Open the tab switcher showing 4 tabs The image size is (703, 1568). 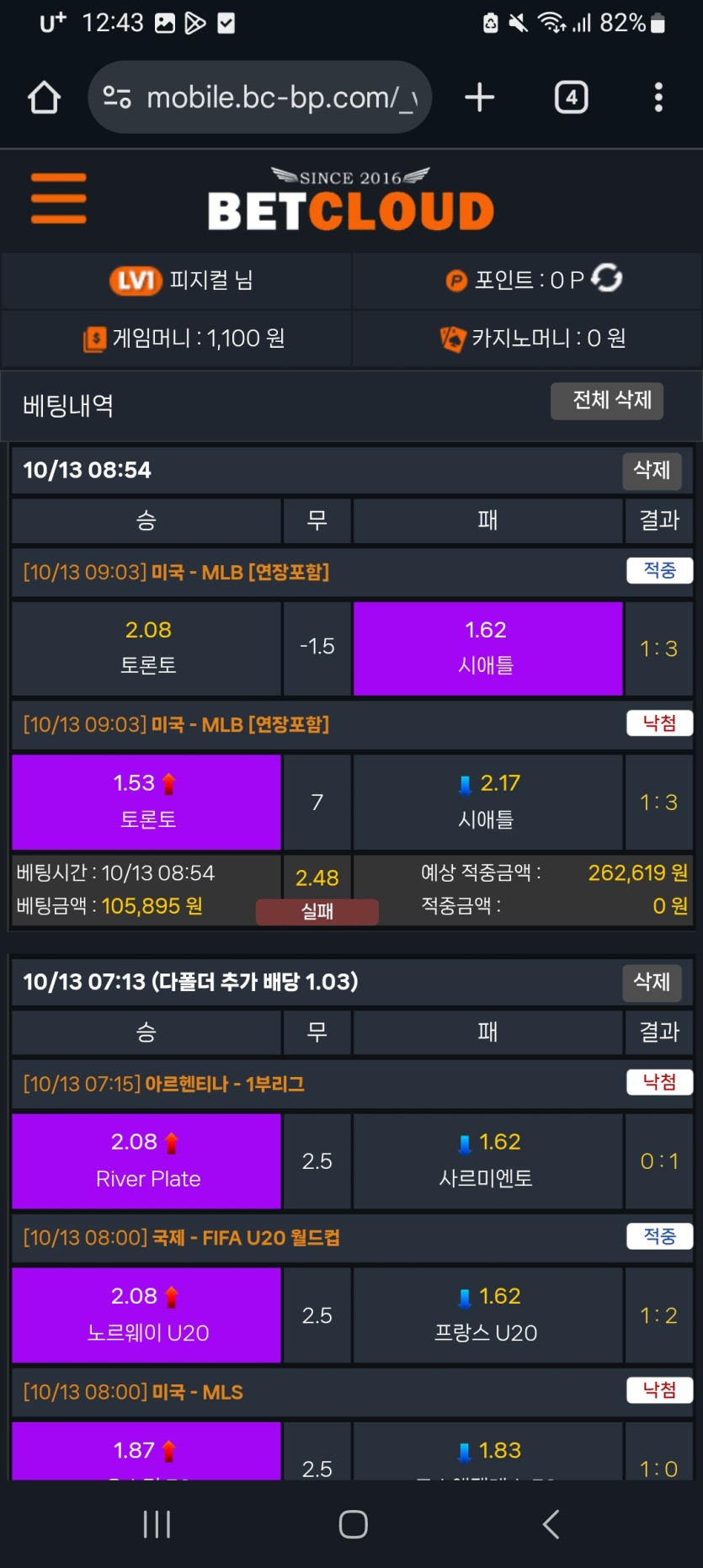pos(571,98)
